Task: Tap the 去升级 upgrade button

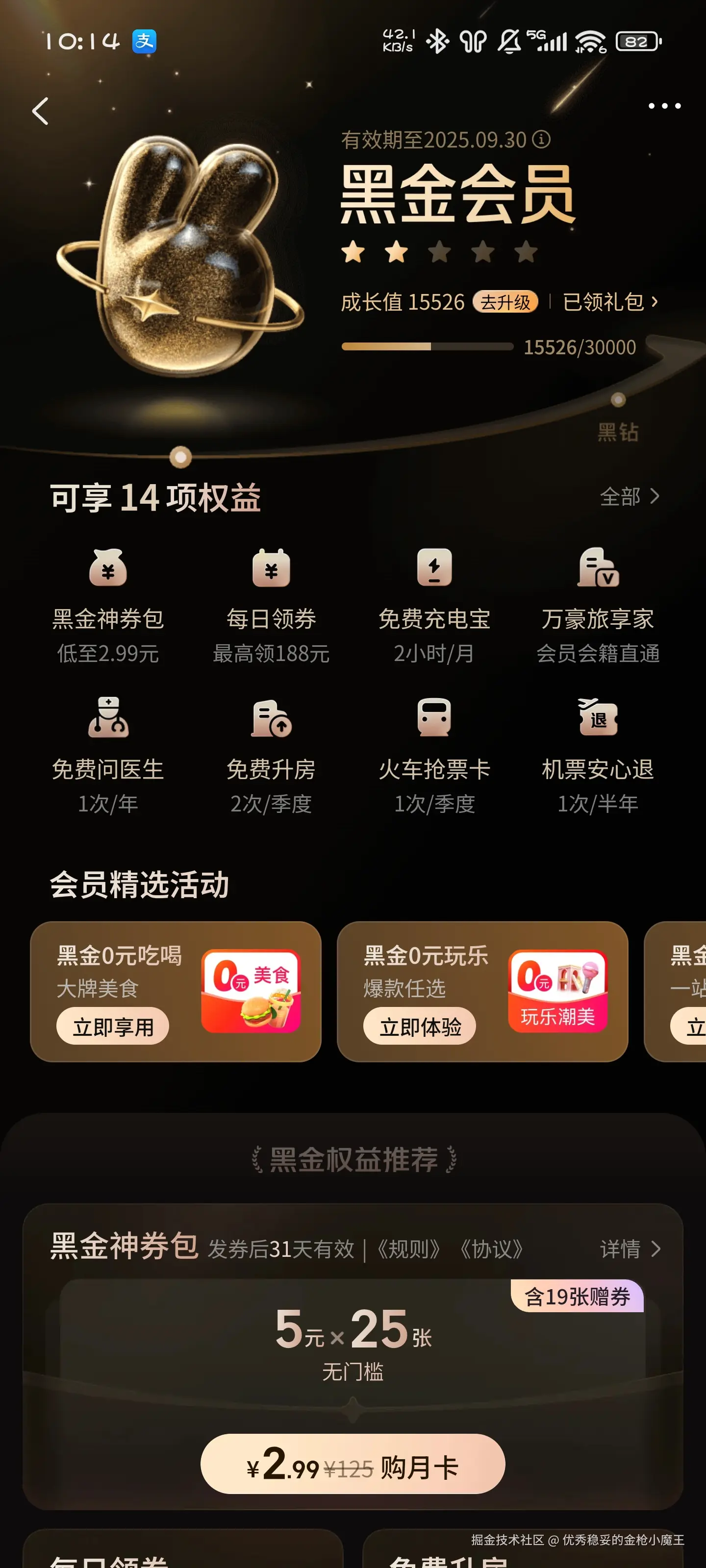Action: (x=505, y=302)
